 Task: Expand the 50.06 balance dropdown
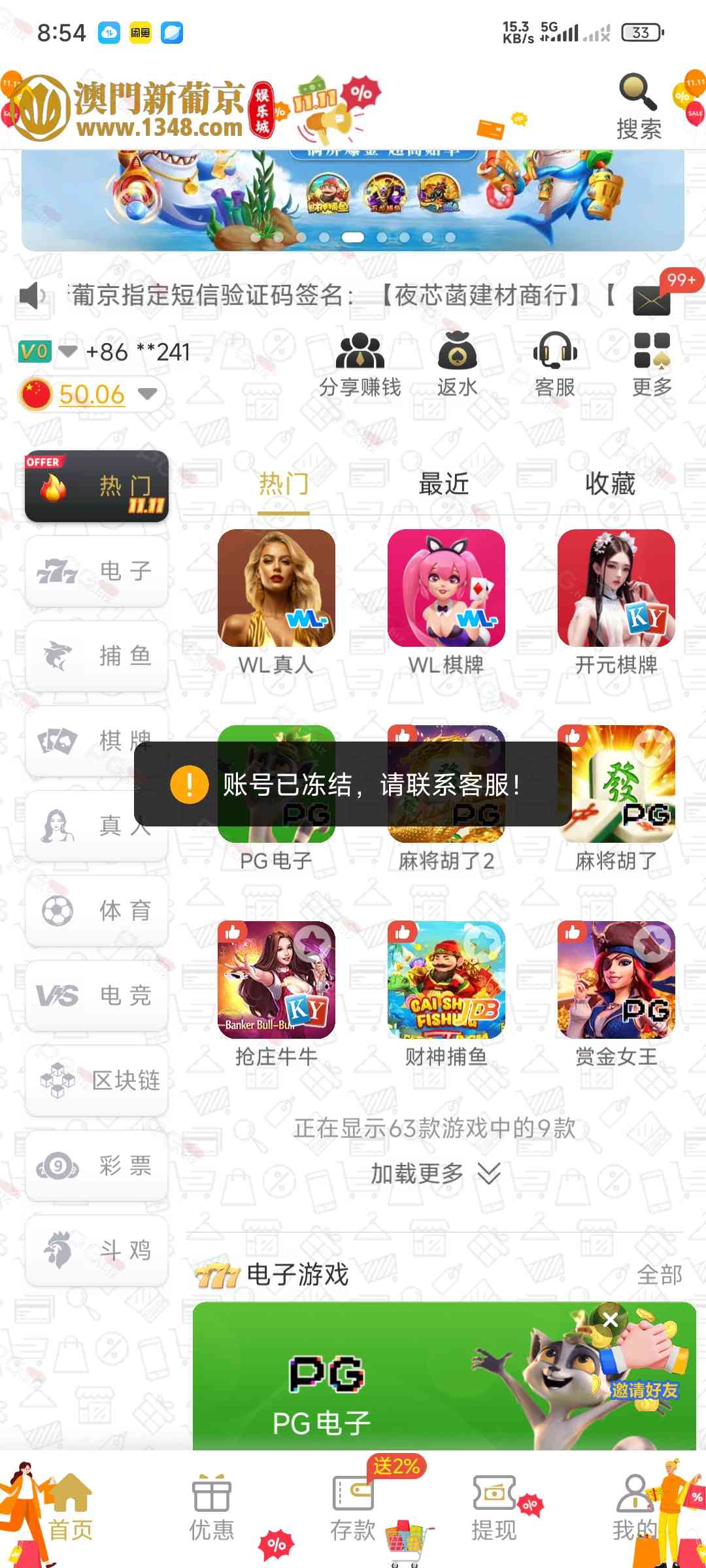click(x=148, y=394)
